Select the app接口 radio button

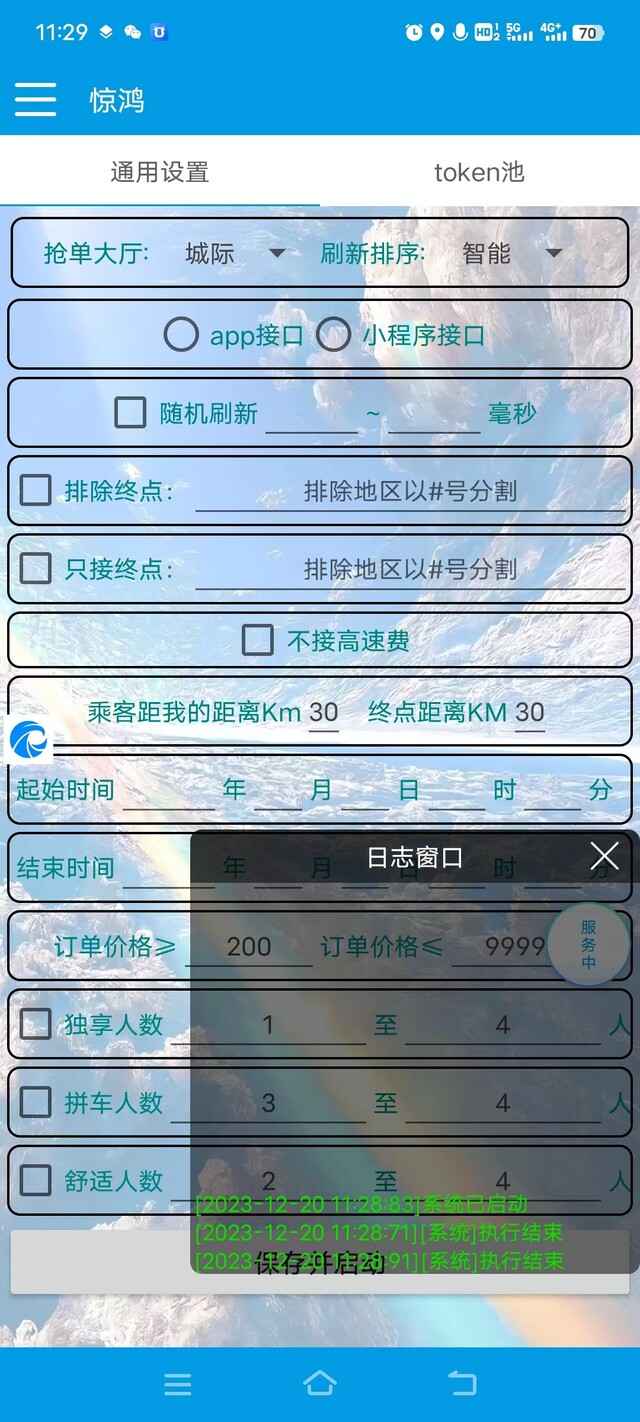coord(181,335)
